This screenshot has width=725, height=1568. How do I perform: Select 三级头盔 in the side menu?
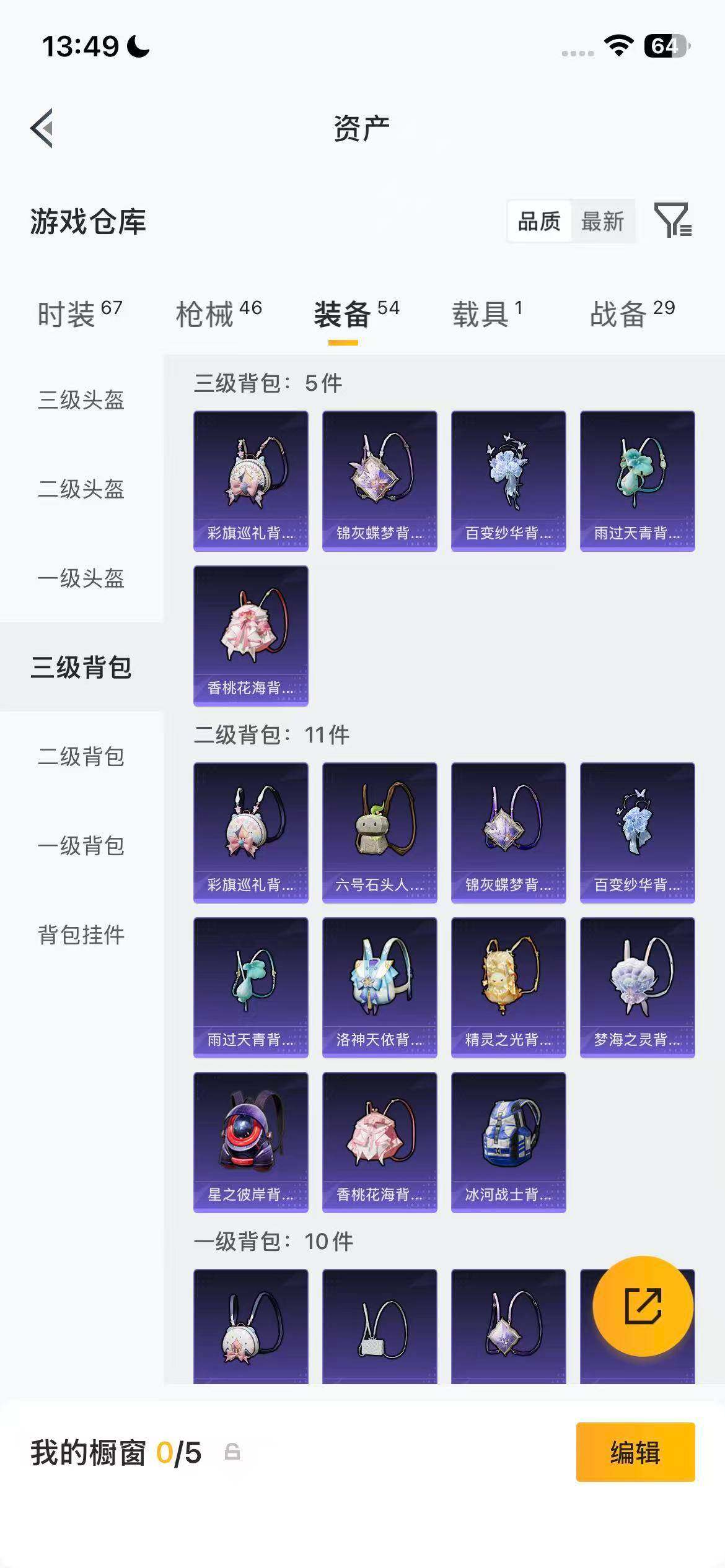point(81,399)
